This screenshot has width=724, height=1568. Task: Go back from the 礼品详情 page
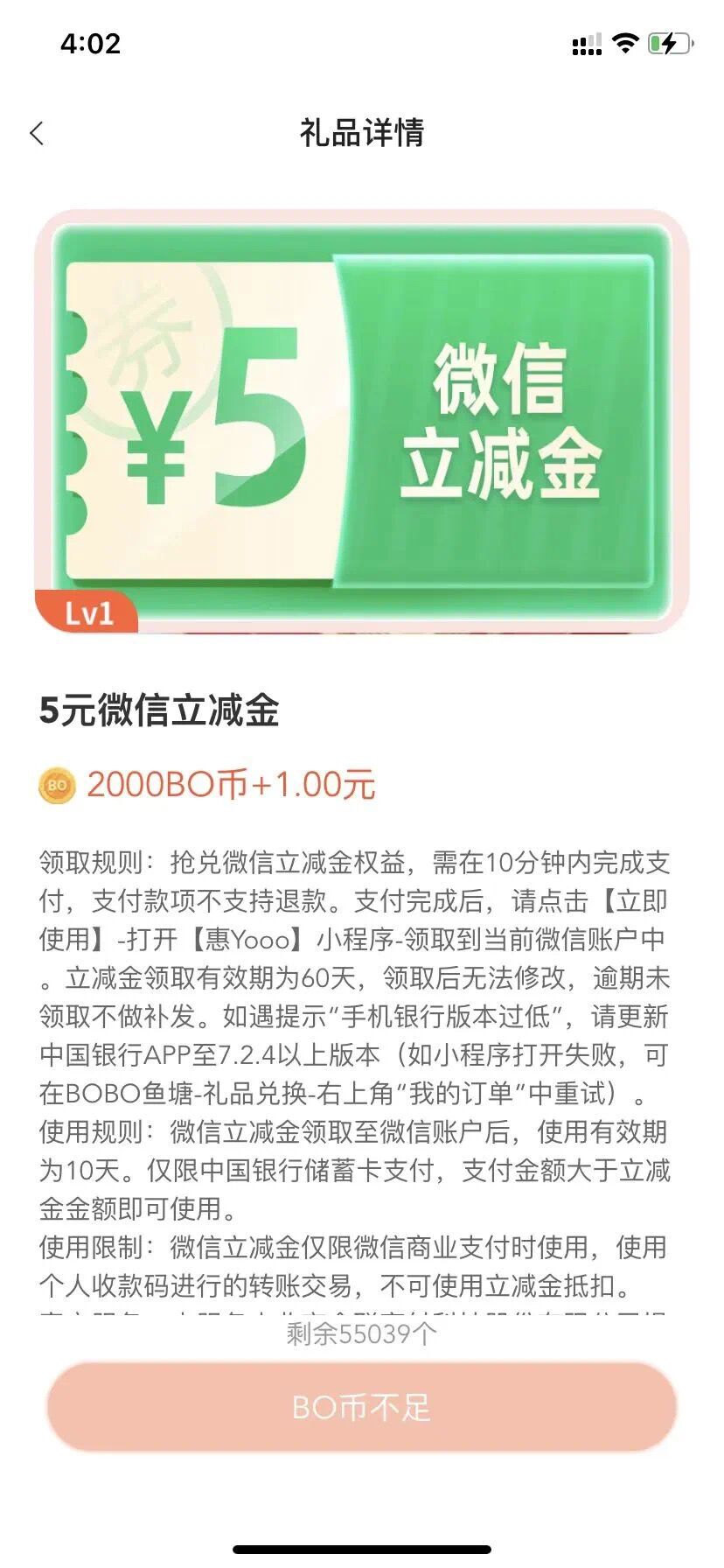37,133
